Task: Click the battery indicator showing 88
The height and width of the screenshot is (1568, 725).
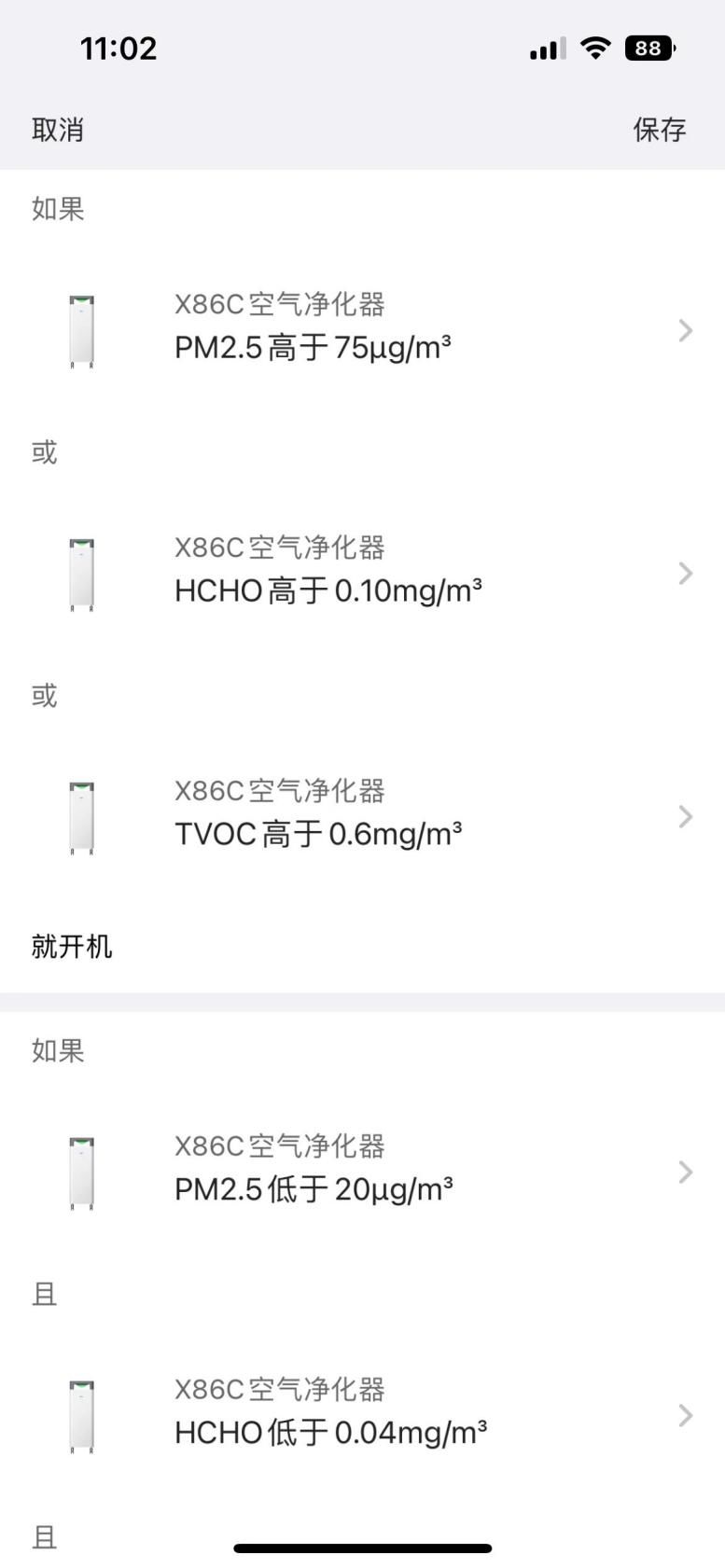Action: click(648, 48)
